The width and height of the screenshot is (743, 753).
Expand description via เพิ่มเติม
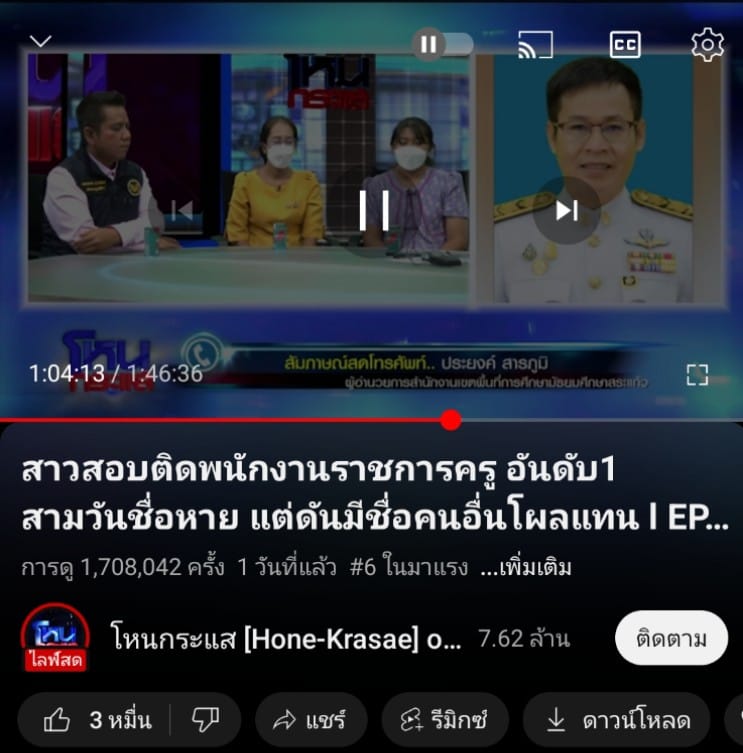[526, 568]
